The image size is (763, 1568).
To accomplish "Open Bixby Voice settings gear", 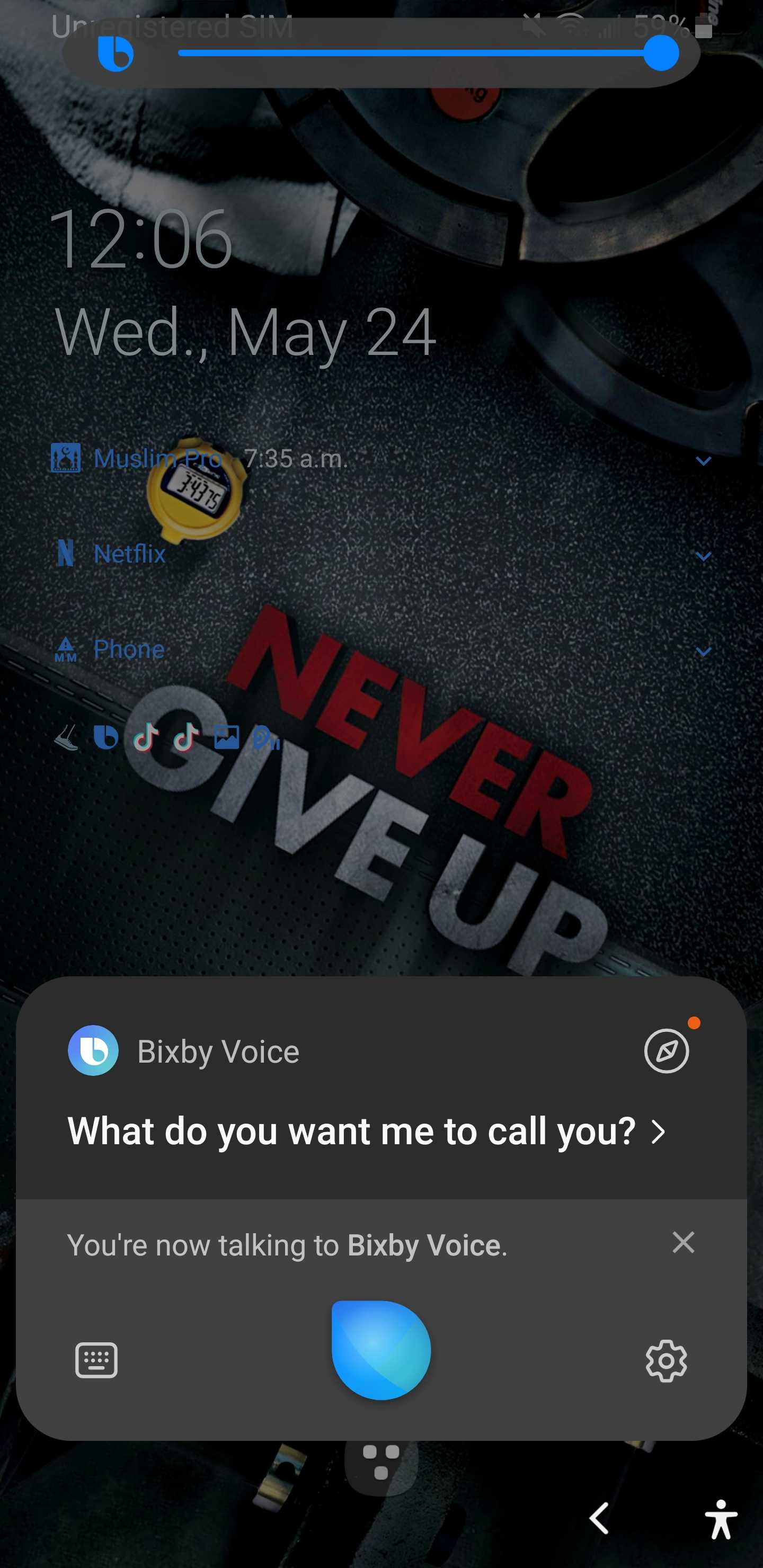I will pyautogui.click(x=666, y=1361).
